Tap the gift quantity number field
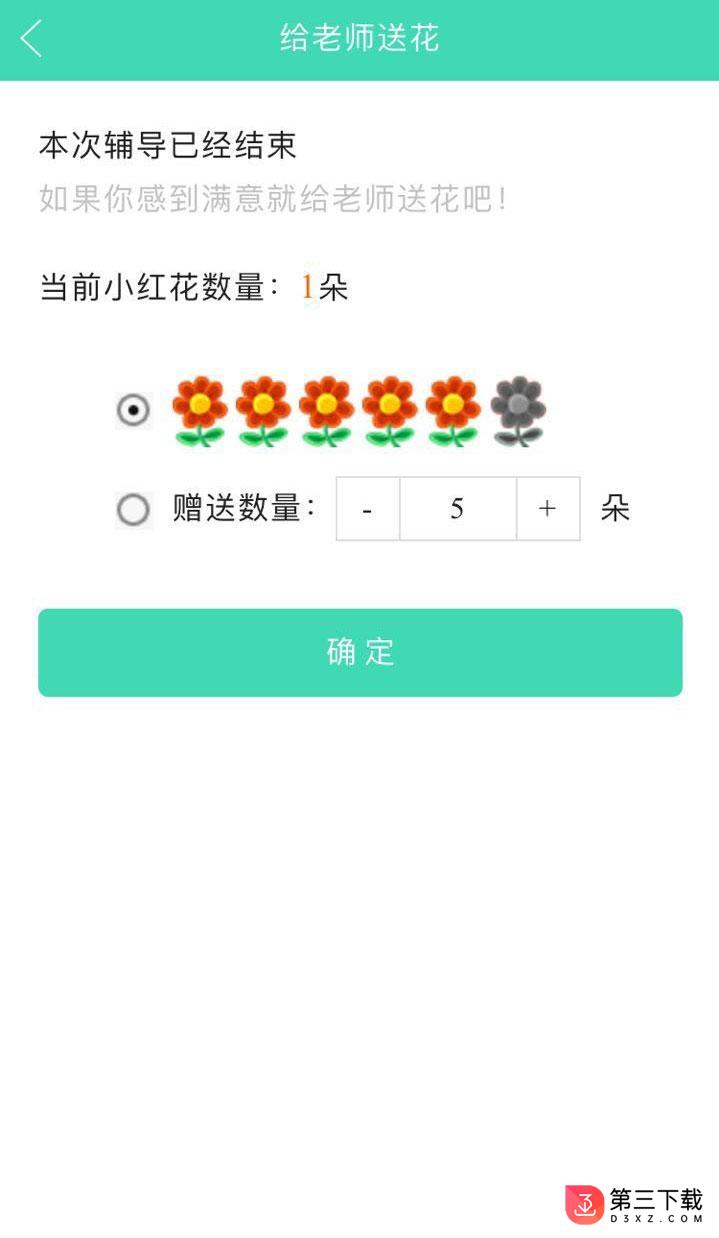 coord(457,509)
